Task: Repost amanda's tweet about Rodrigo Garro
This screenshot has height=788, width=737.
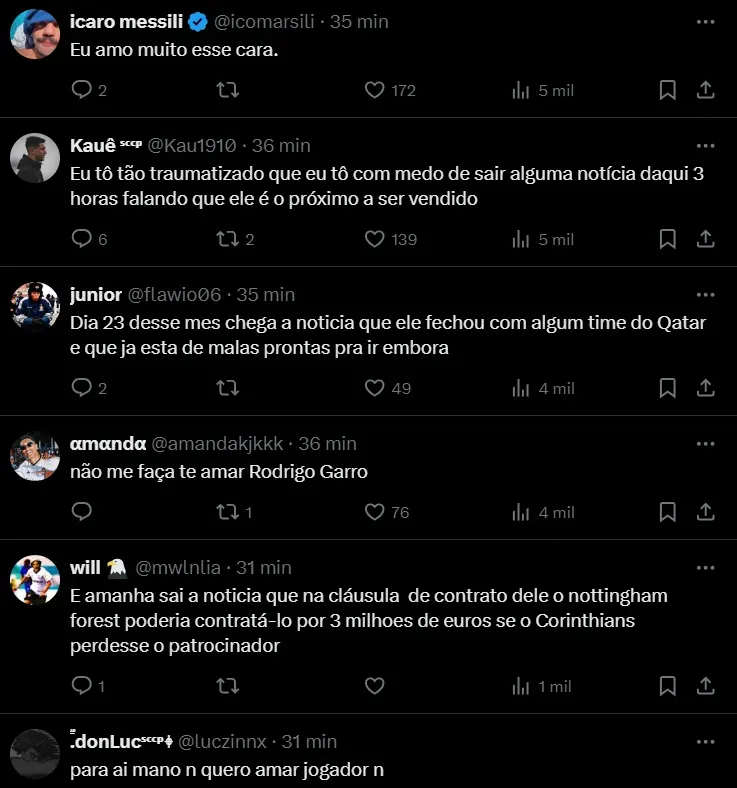Action: click(x=228, y=512)
